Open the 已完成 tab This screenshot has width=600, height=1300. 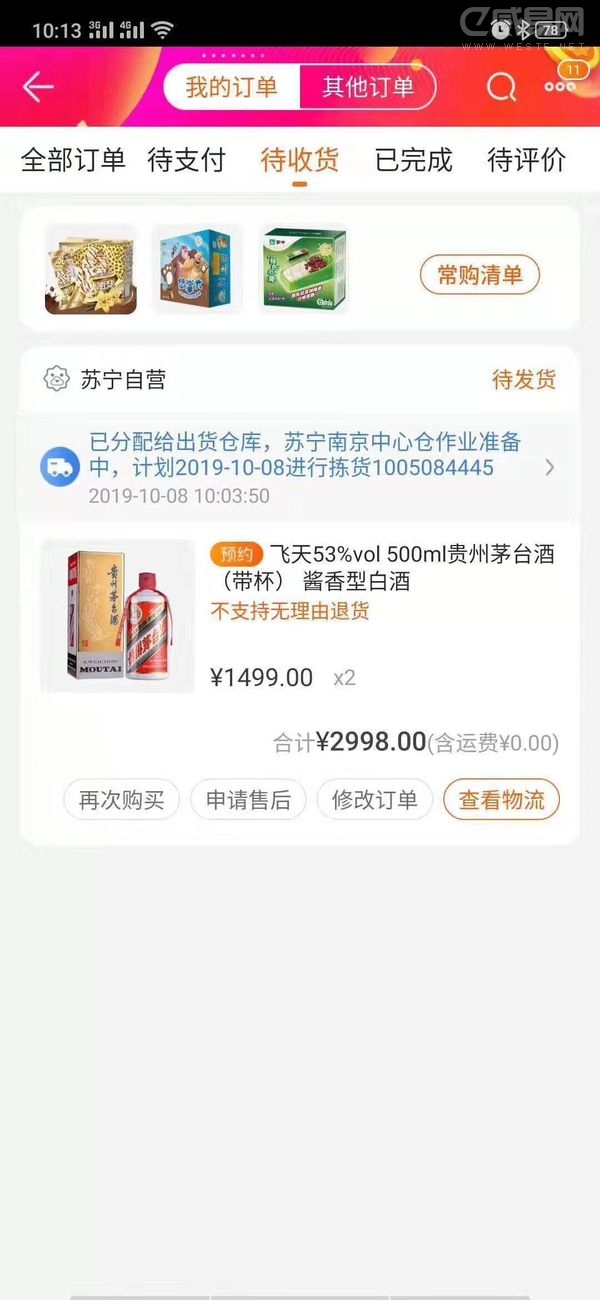pos(413,160)
